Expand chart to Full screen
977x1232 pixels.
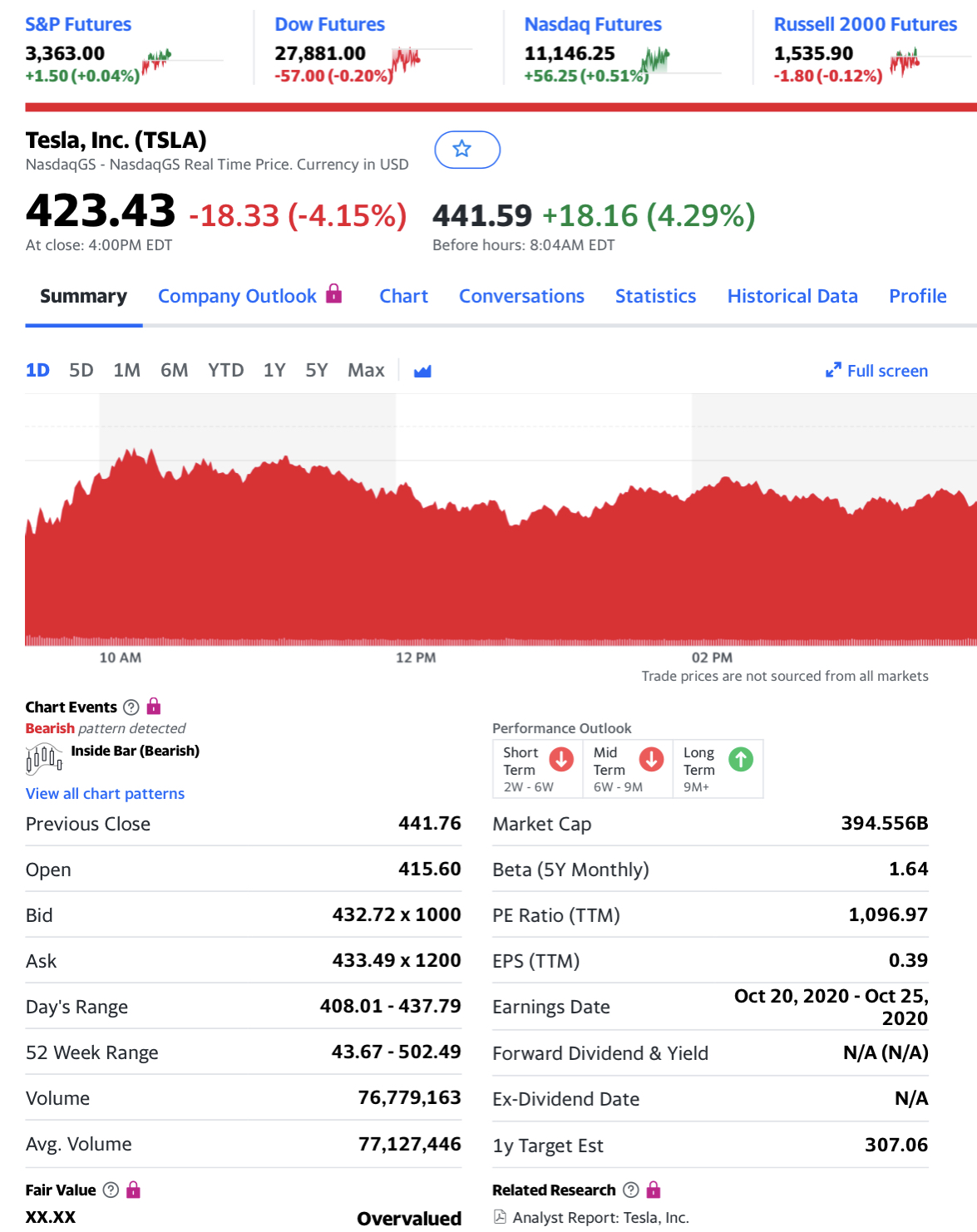click(876, 371)
